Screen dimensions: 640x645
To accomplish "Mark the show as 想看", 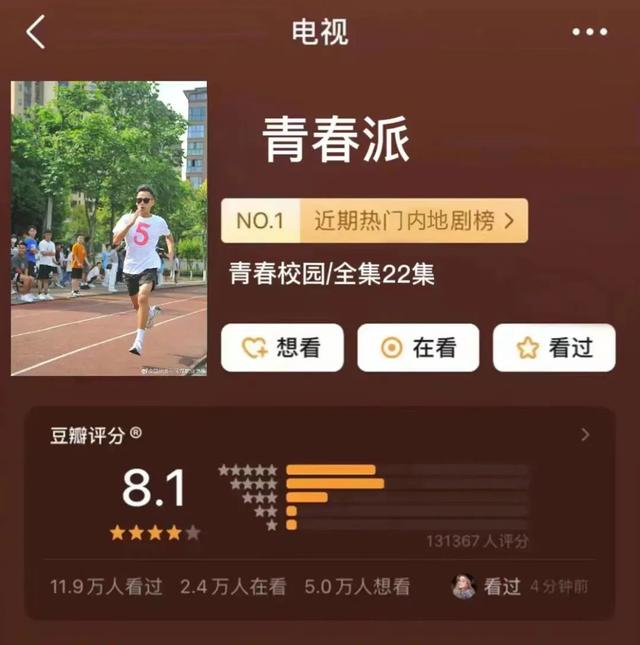I will (282, 348).
